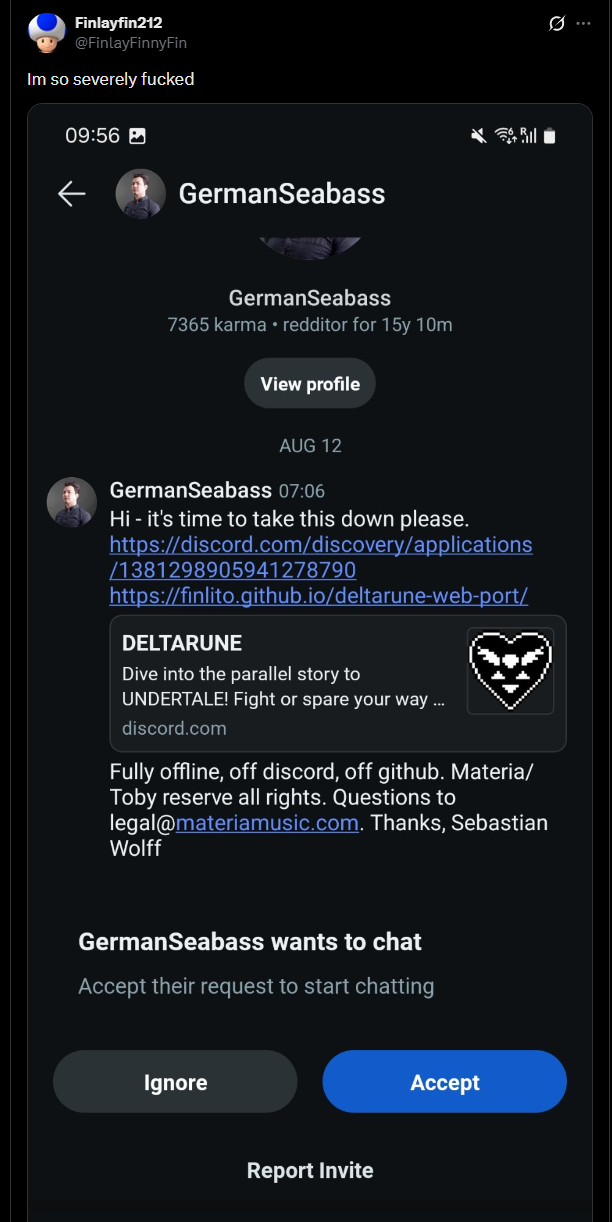Open Finlayfin212's profile picture

44,32
